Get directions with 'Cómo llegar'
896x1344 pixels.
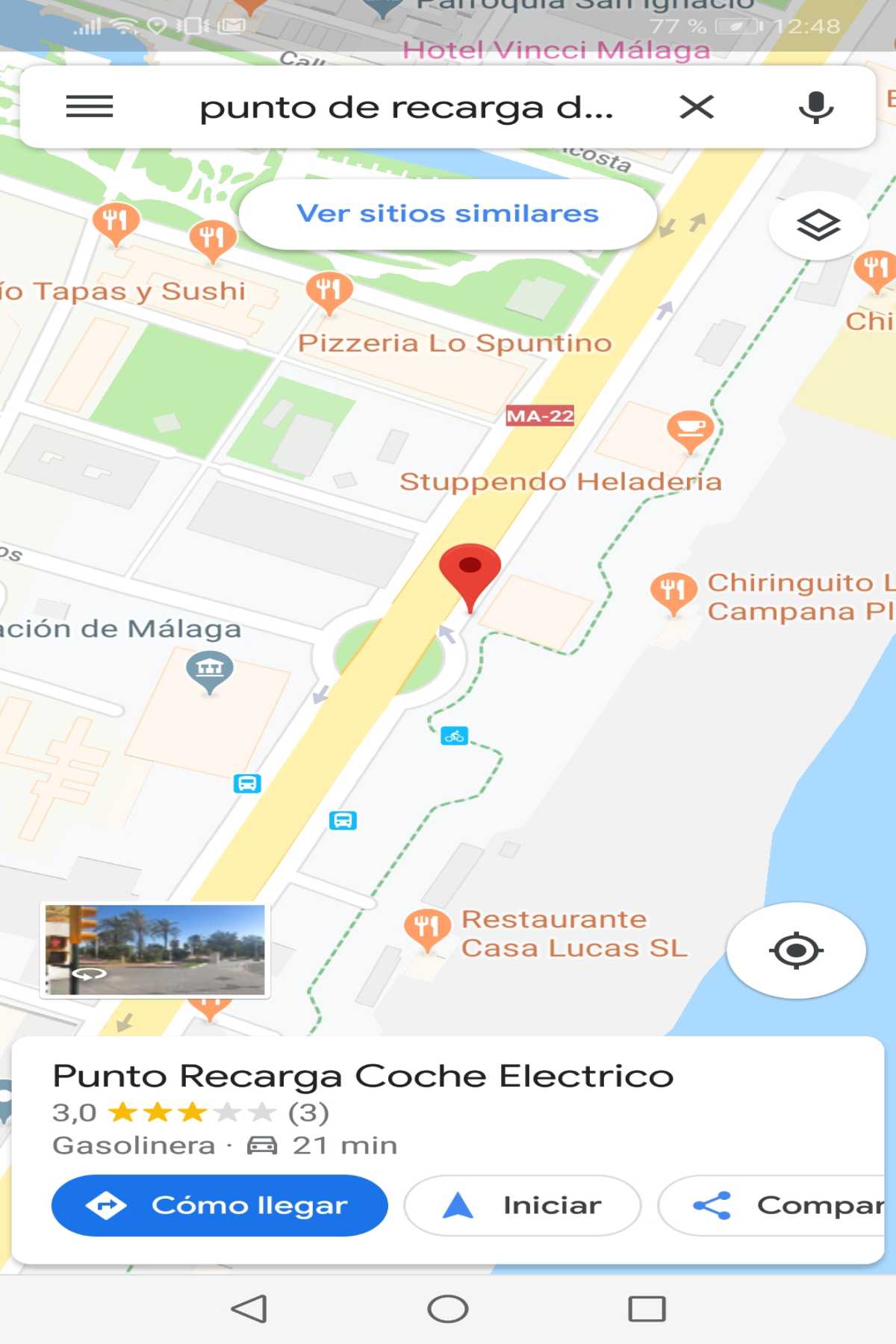coord(220,1205)
